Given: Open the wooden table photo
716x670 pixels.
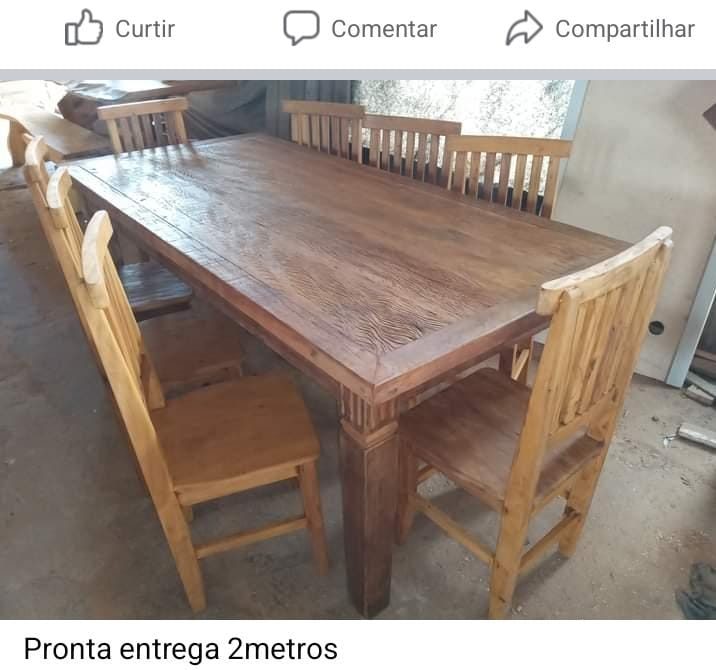Looking at the screenshot, I should click(x=358, y=350).
